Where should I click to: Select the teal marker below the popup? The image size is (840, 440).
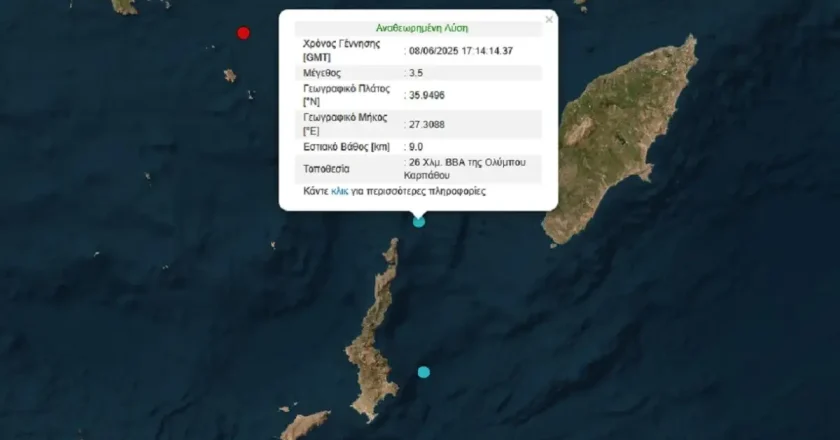(x=419, y=221)
